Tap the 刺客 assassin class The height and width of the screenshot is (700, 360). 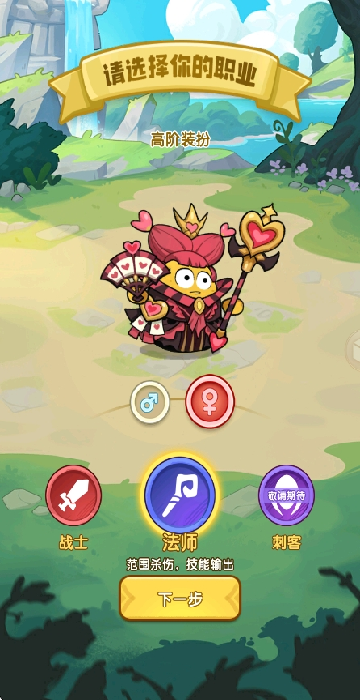click(286, 495)
